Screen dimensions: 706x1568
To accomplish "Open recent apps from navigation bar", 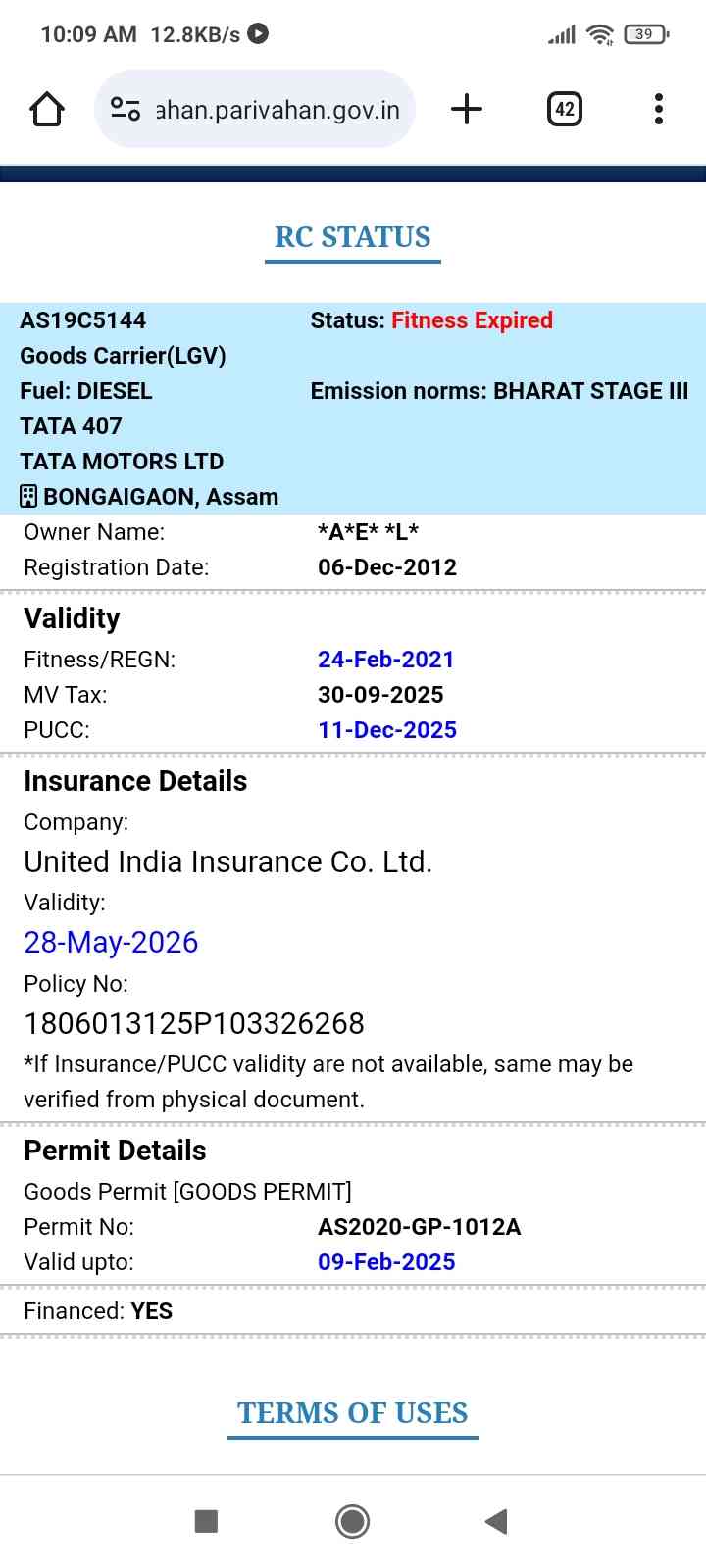I will (x=206, y=1521).
